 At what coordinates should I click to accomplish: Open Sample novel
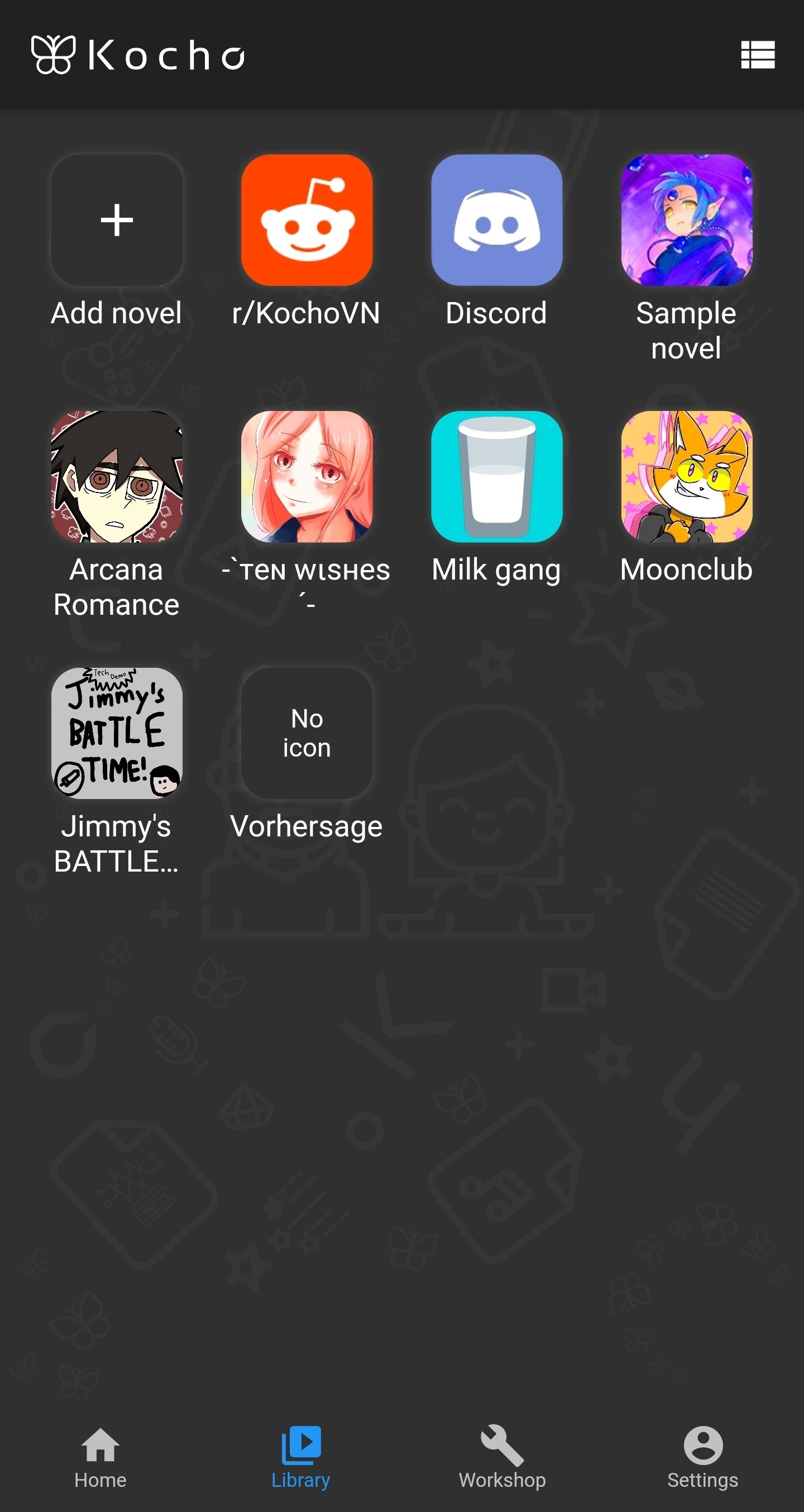click(x=686, y=221)
